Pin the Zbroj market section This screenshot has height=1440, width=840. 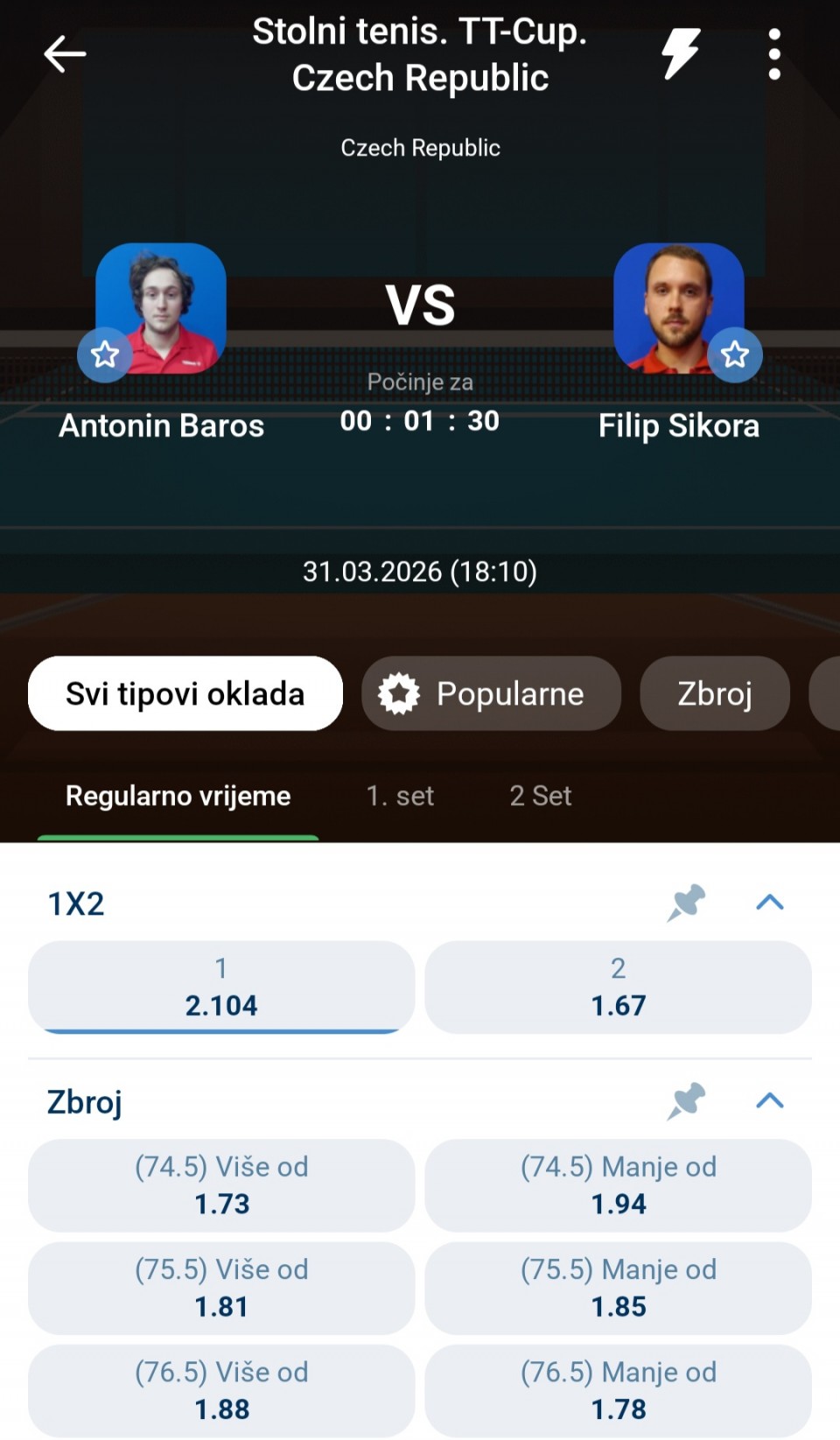click(x=686, y=1101)
